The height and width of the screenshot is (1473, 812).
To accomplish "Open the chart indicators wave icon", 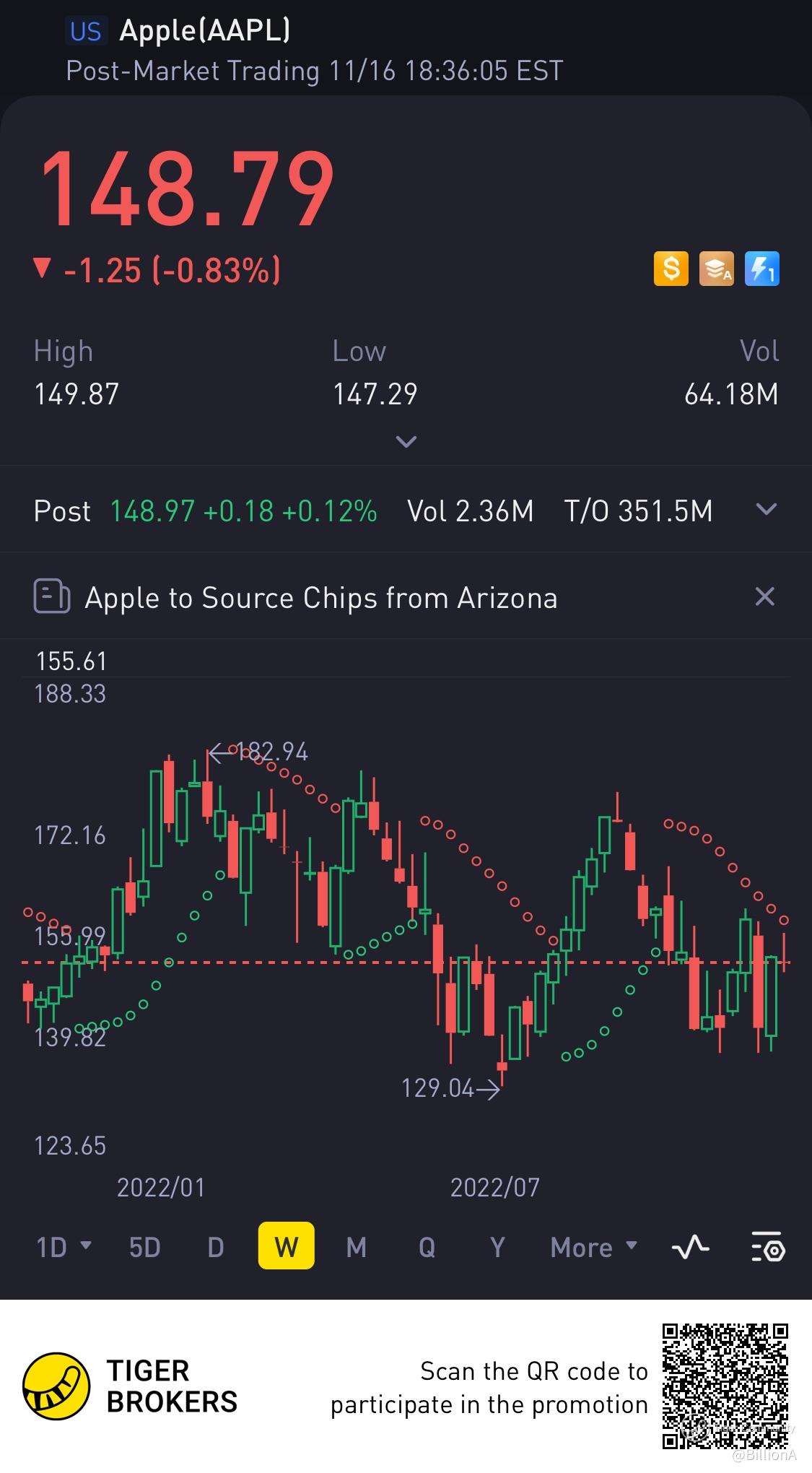I will pyautogui.click(x=690, y=1246).
